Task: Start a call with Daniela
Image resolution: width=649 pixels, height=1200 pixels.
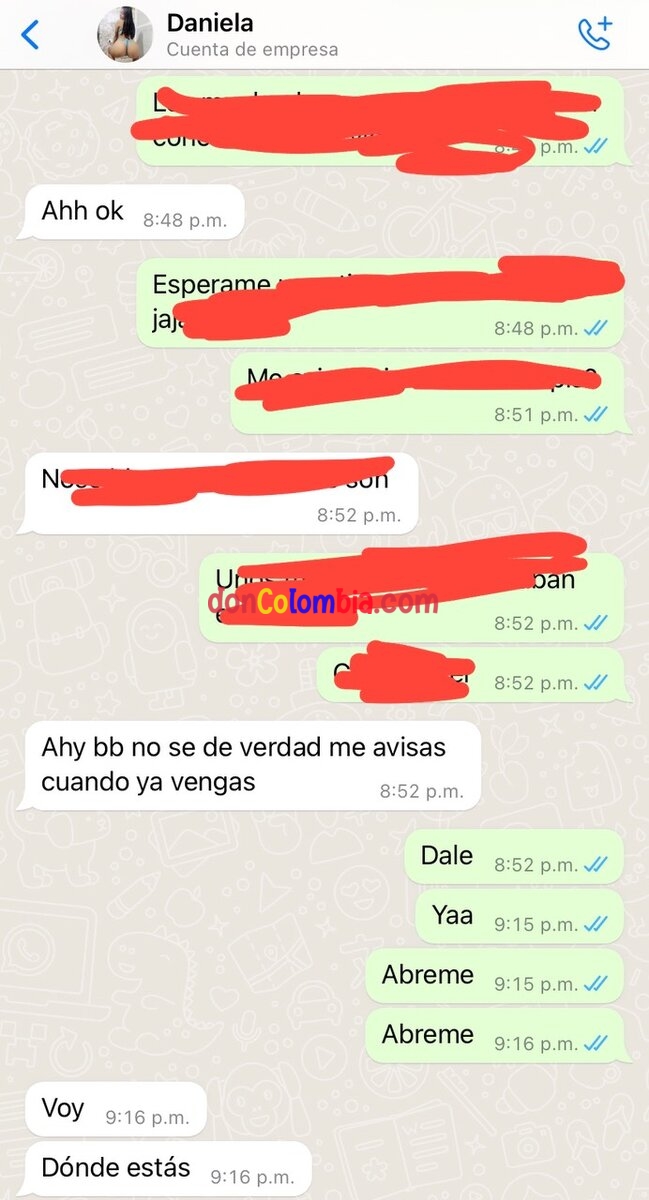Action: tap(595, 34)
